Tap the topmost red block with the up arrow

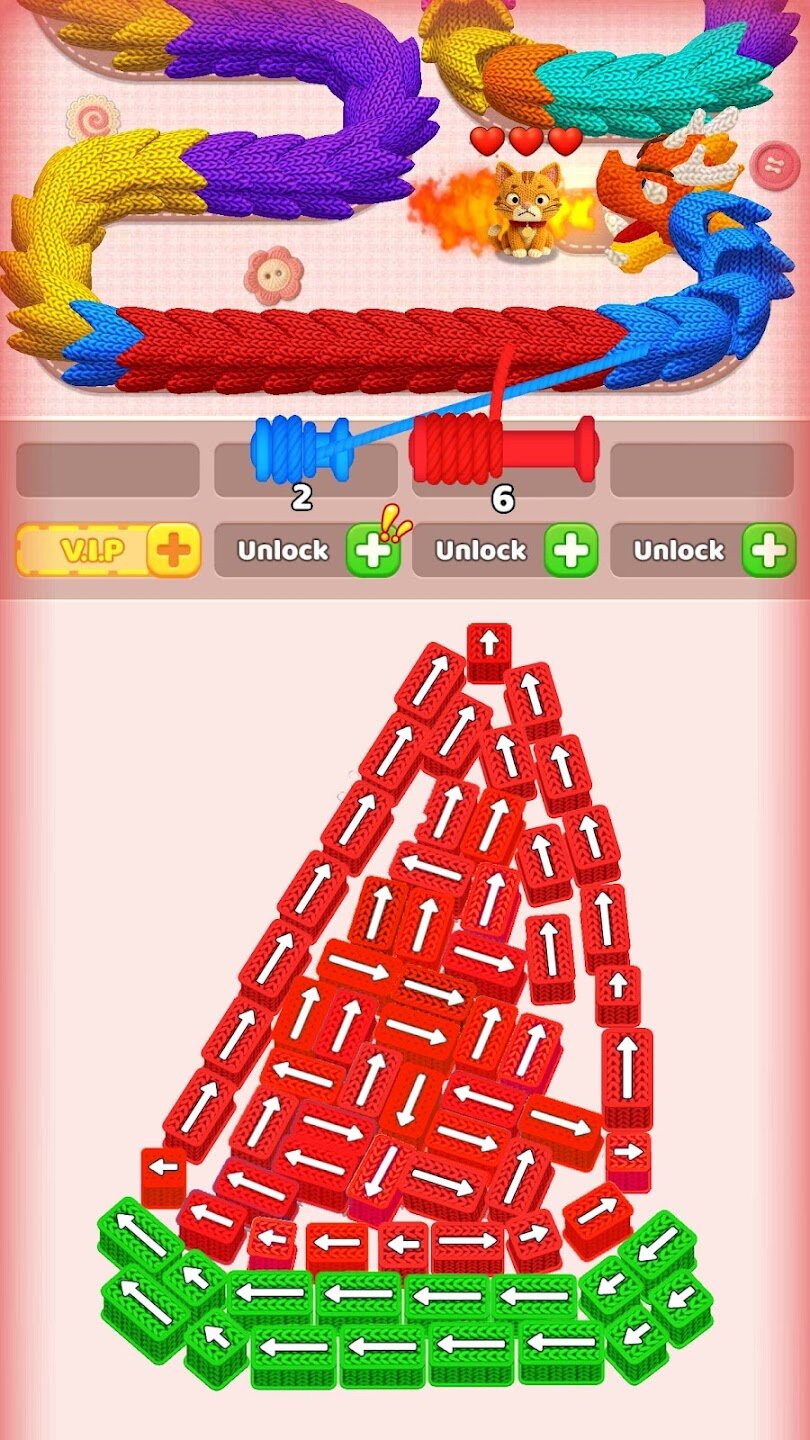489,647
